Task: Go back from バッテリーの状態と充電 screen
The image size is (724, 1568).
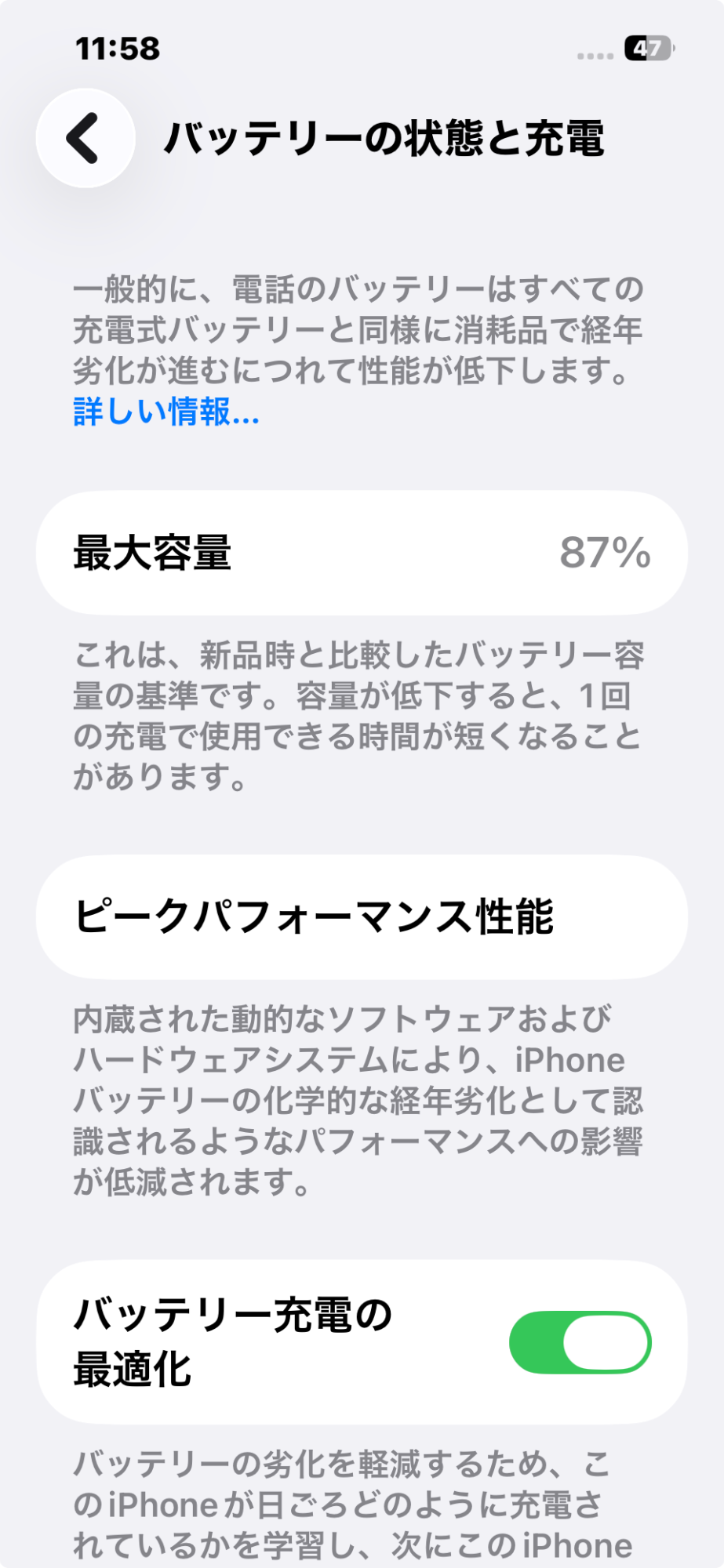Action: [85, 138]
